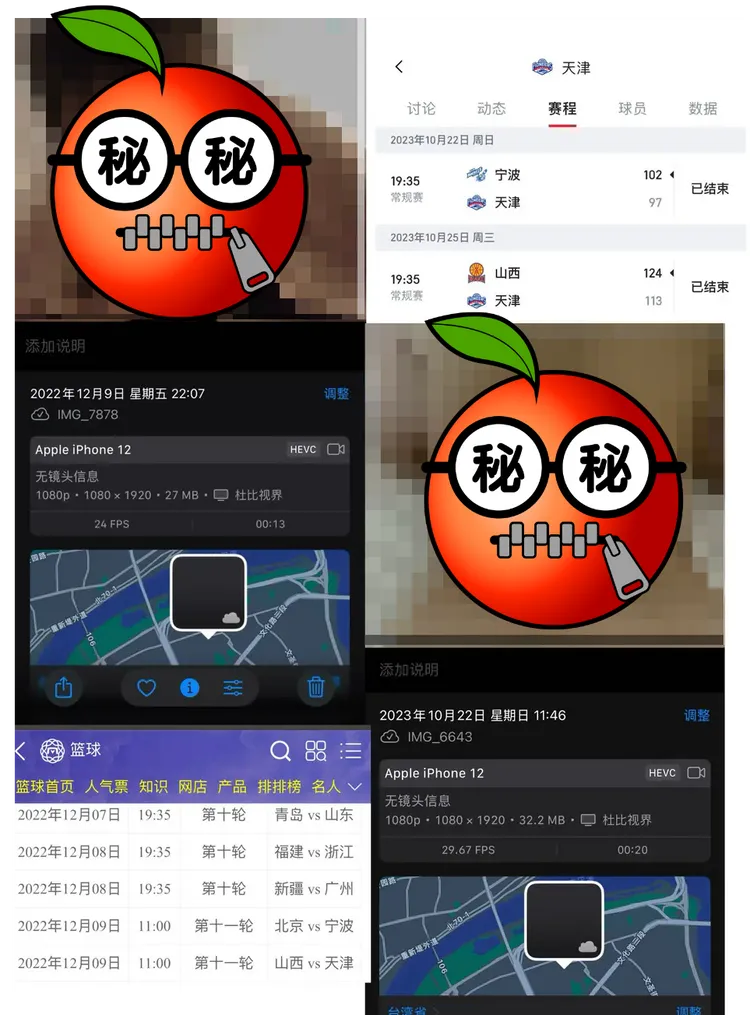Tap the back arrow on the 天津 team page

(399, 65)
